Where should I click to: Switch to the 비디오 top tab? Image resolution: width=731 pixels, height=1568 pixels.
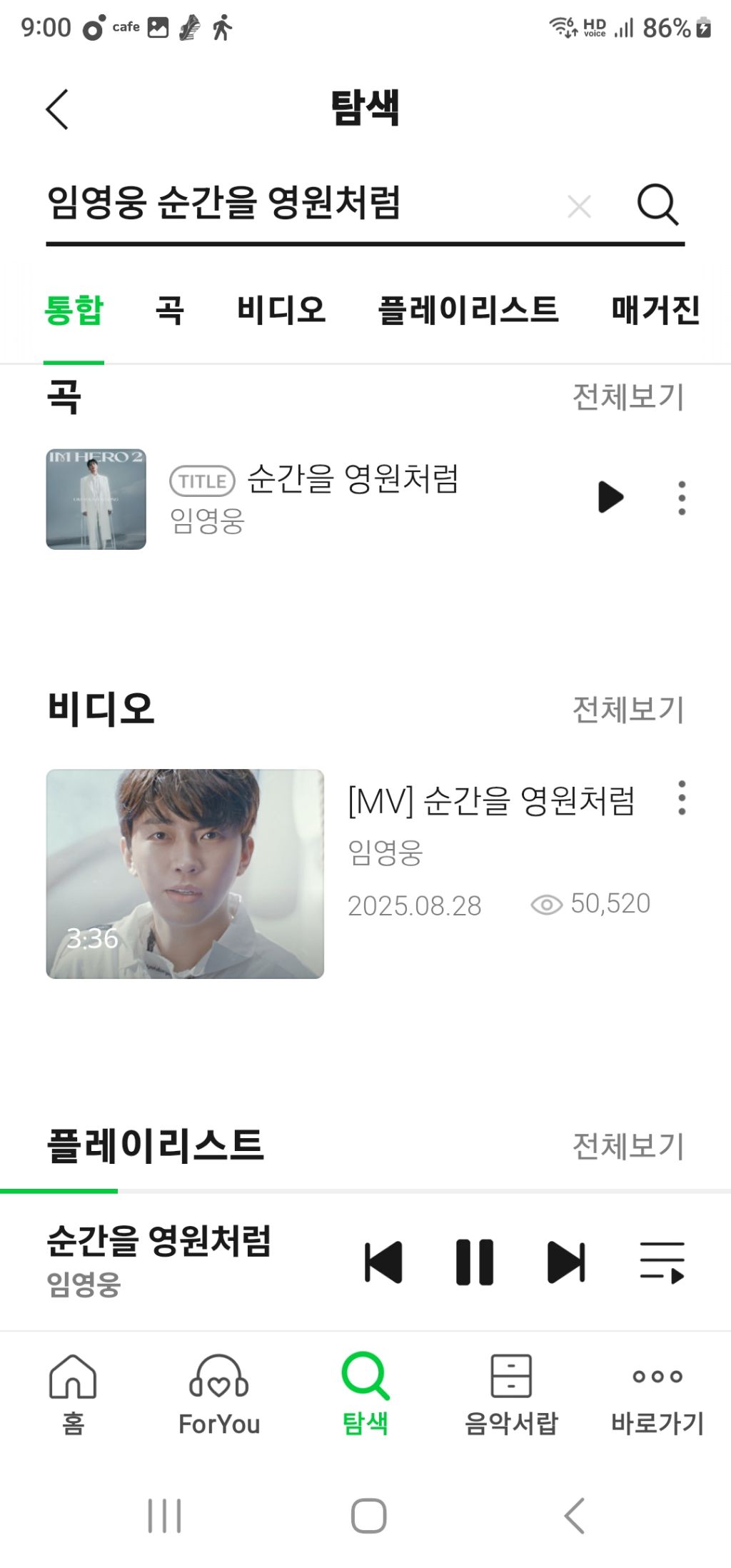pos(281,311)
